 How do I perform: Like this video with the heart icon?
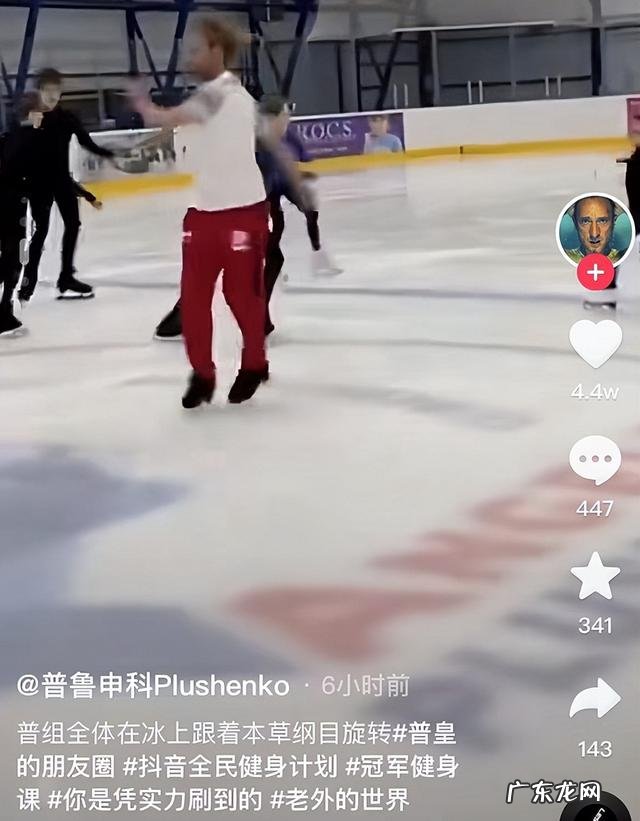point(595,344)
